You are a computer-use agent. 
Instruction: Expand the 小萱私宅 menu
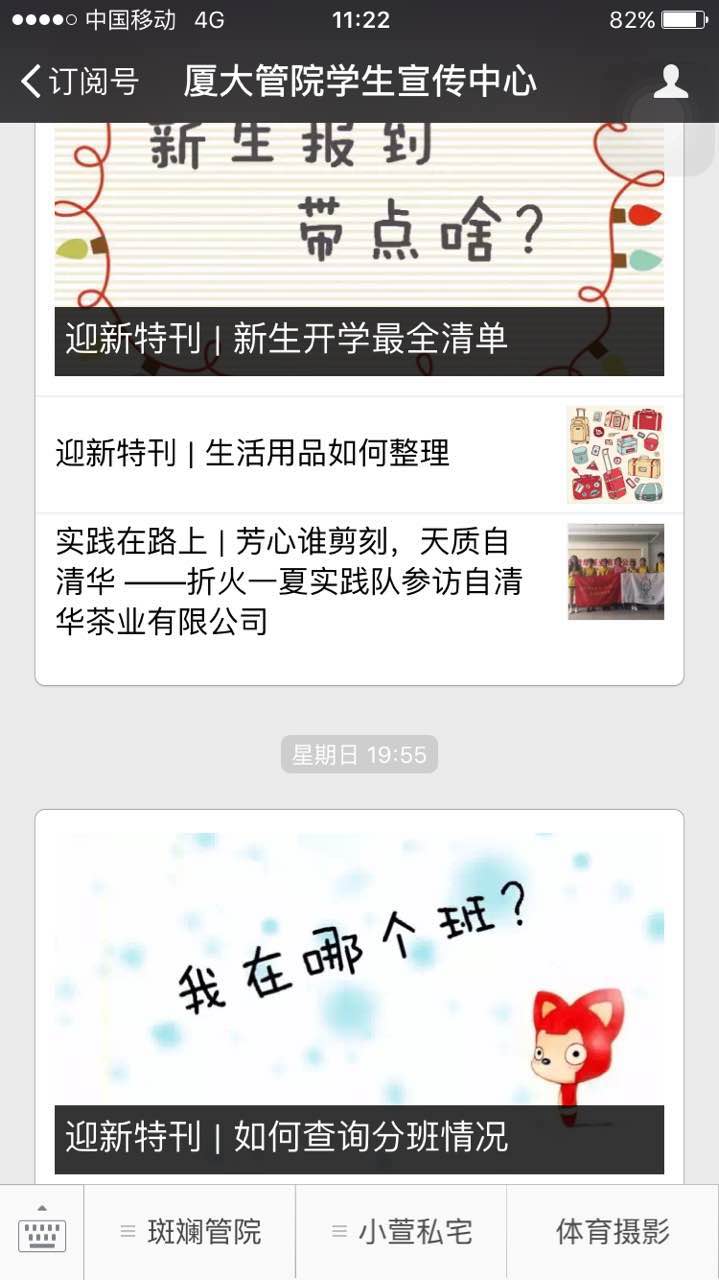[401, 1232]
